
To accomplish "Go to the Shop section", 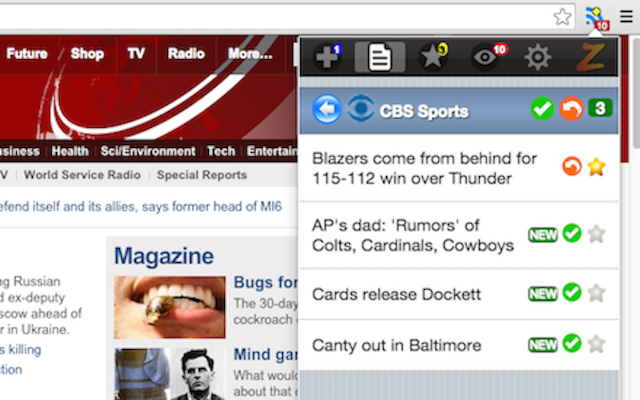I will point(87,54).
